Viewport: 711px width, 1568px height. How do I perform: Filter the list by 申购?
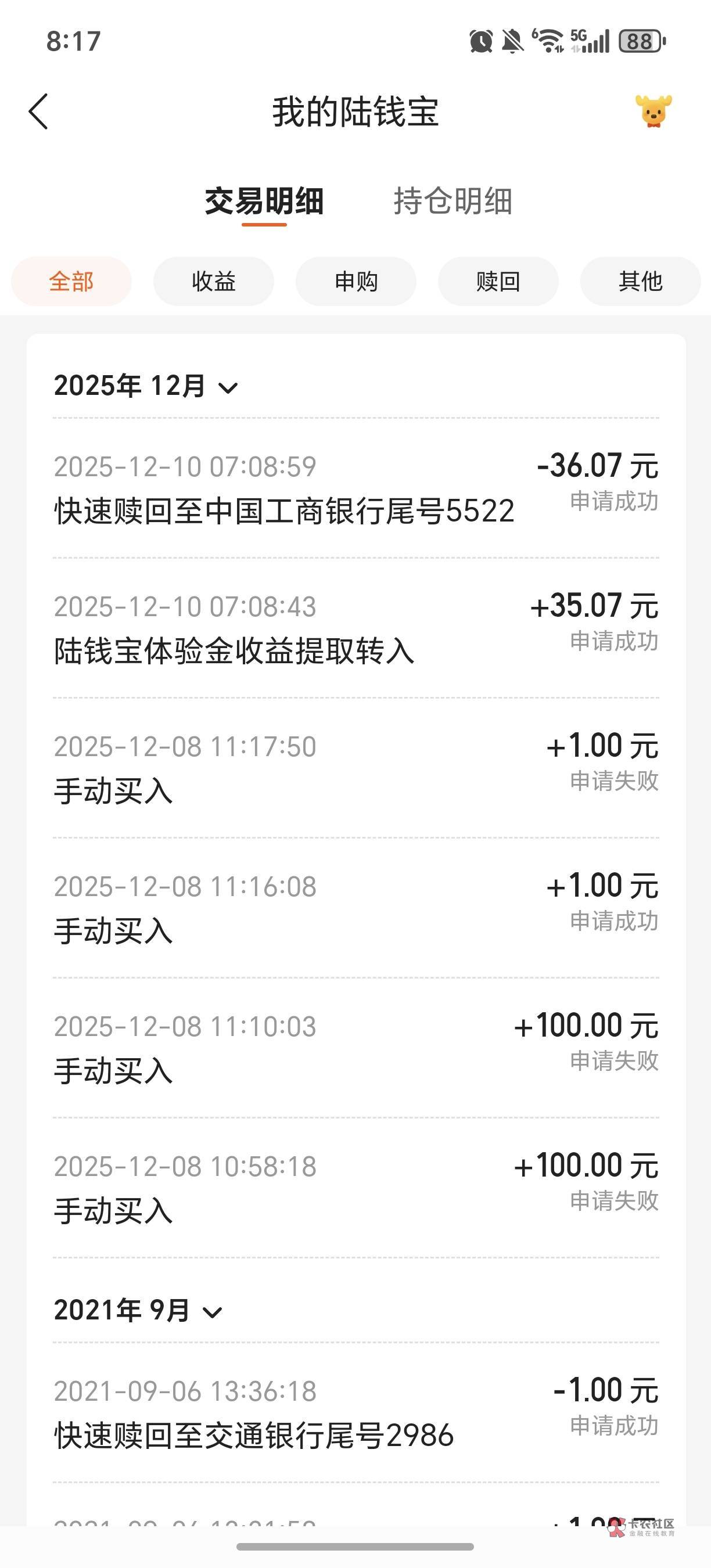(x=356, y=282)
